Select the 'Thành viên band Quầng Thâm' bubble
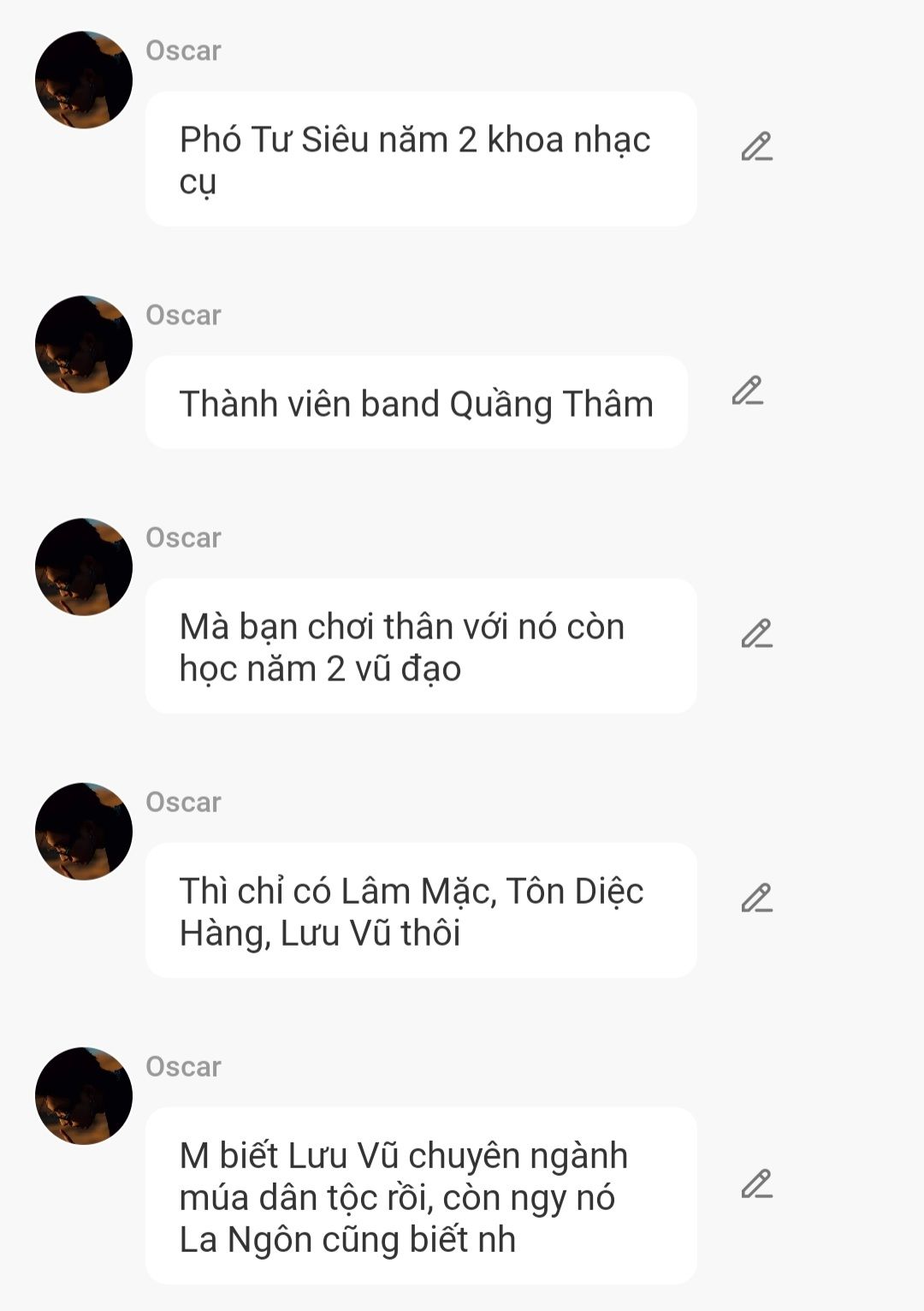 pyautogui.click(x=416, y=403)
